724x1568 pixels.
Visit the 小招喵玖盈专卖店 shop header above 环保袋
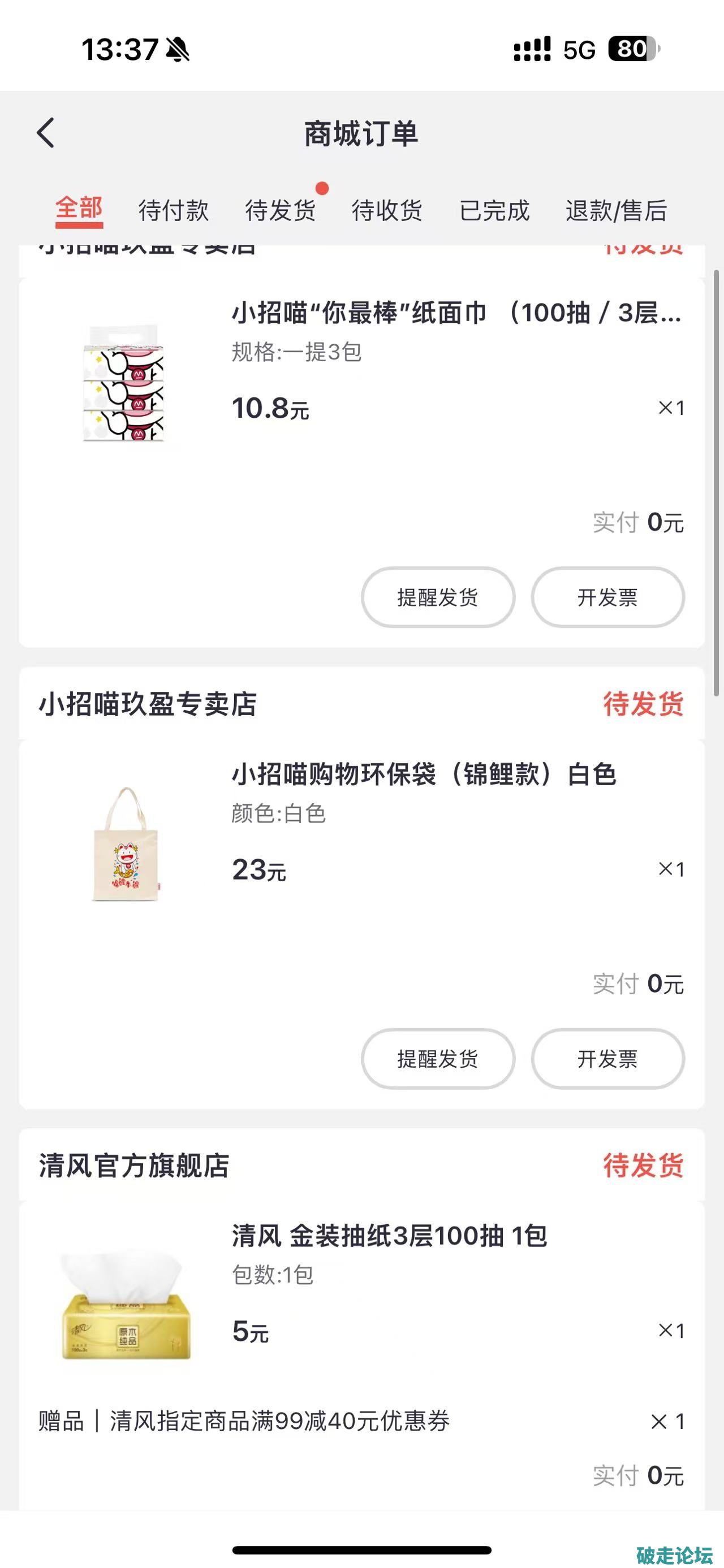click(x=148, y=704)
